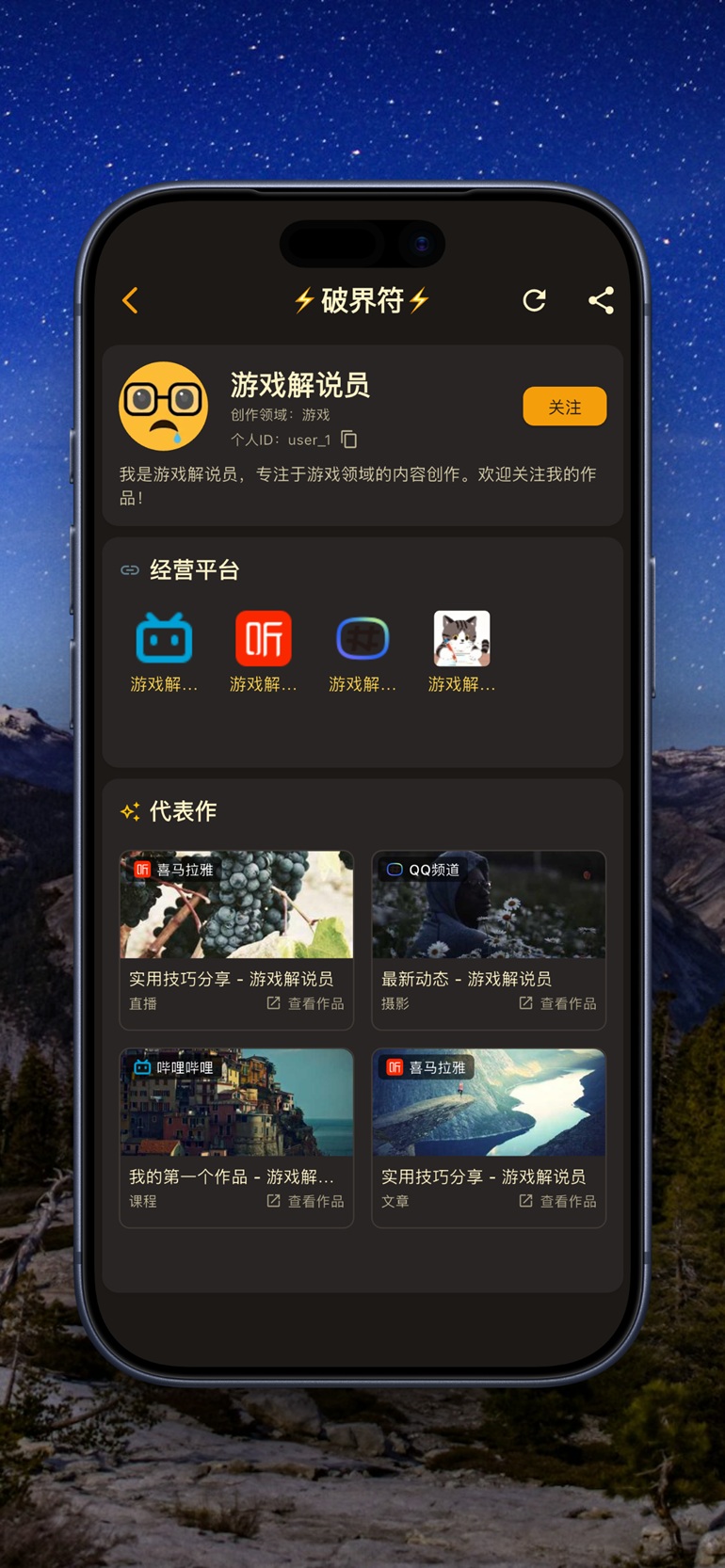
Task: Toggle follow with the 关注 button
Action: pos(564,407)
